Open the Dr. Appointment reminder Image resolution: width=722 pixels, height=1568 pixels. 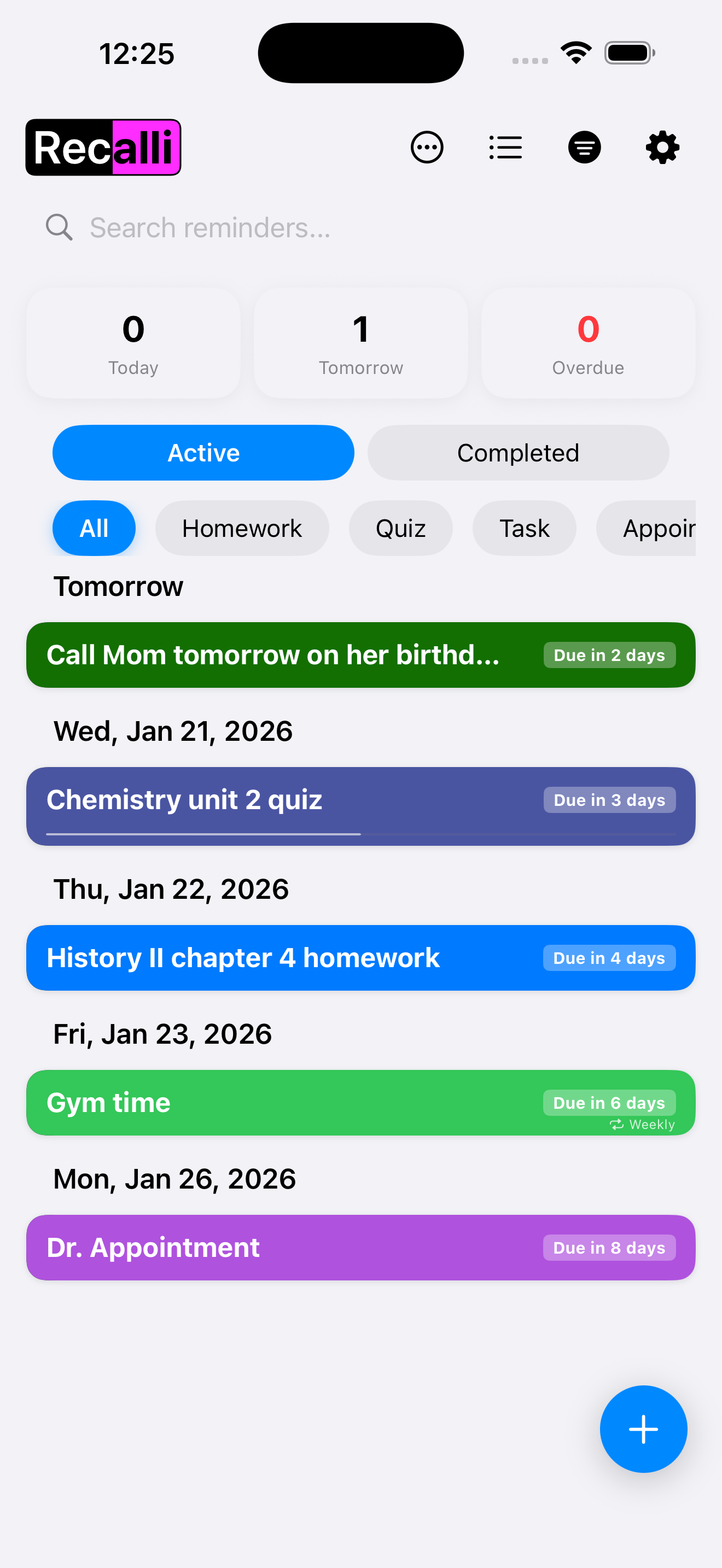coord(360,1248)
